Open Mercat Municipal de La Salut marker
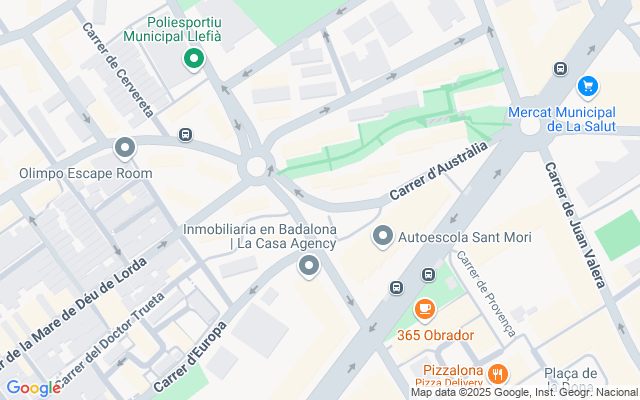Image resolution: width=640 pixels, height=400 pixels. point(587,87)
